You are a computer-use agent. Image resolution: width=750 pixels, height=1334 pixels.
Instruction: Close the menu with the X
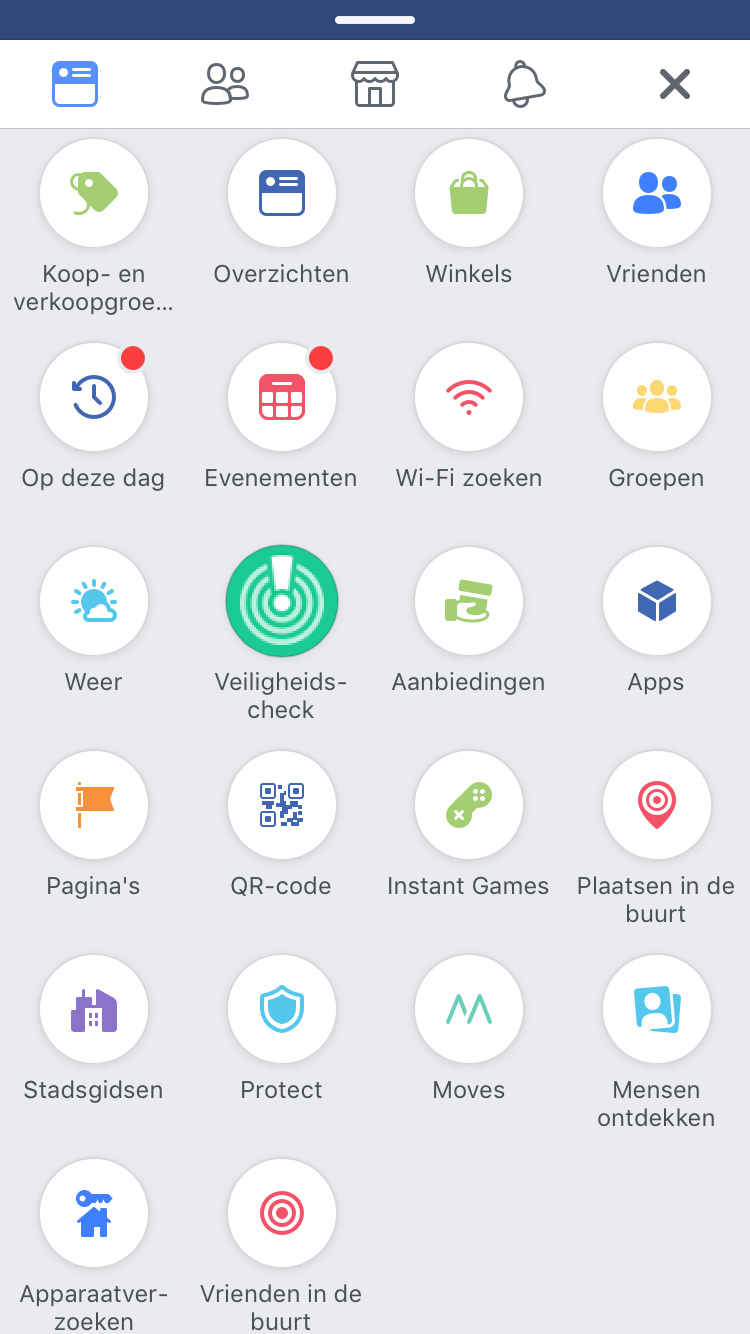pyautogui.click(x=675, y=84)
